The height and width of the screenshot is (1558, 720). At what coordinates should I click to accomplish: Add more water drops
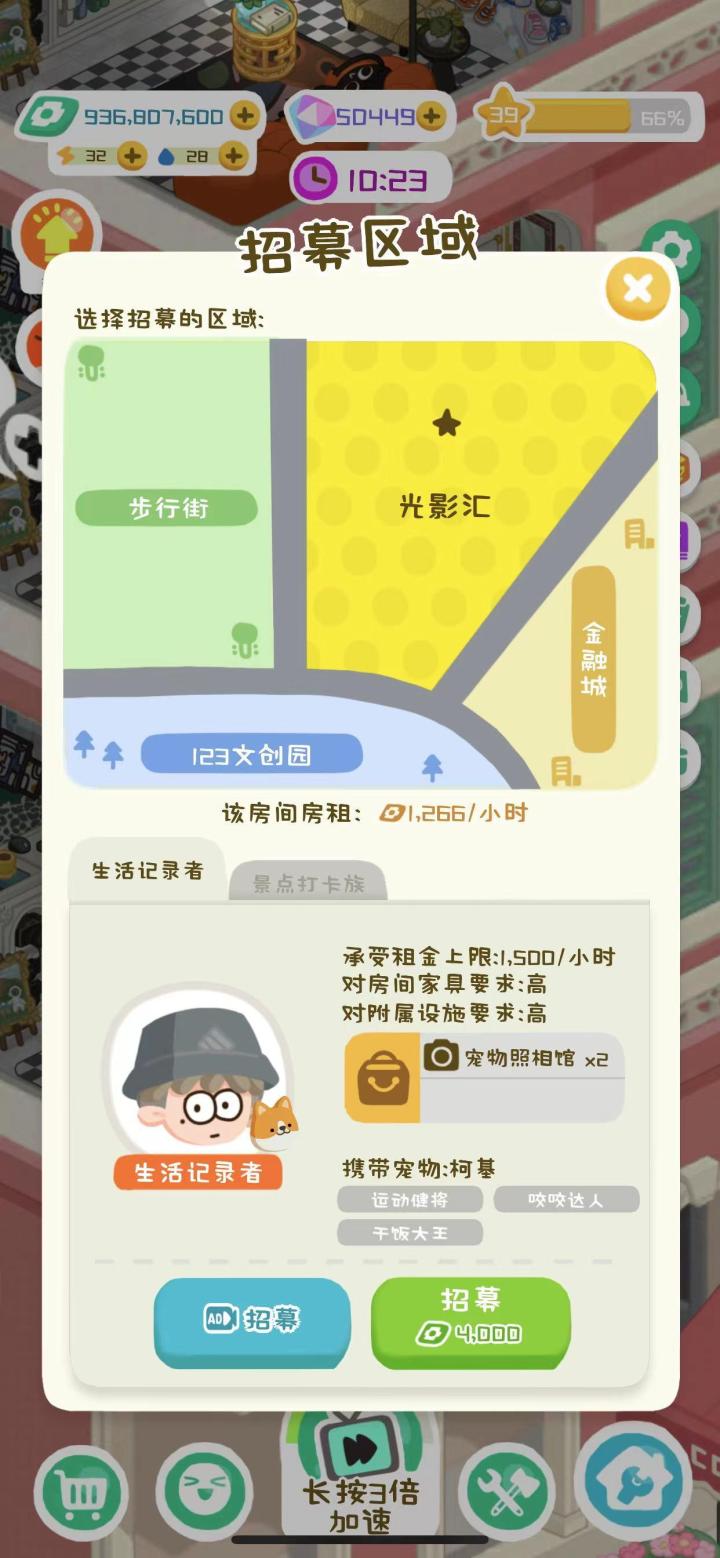(232, 156)
